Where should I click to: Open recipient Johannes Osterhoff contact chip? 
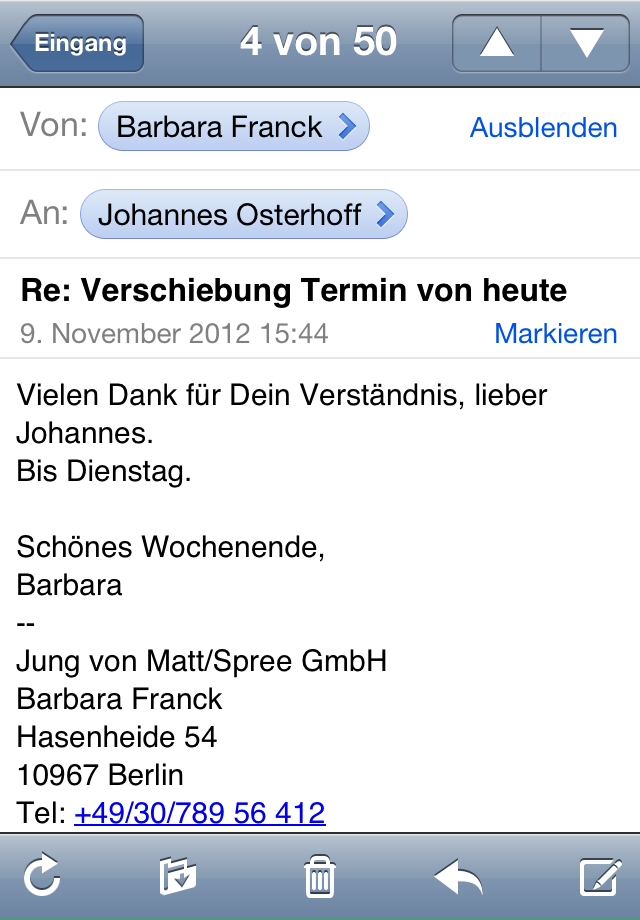point(243,214)
